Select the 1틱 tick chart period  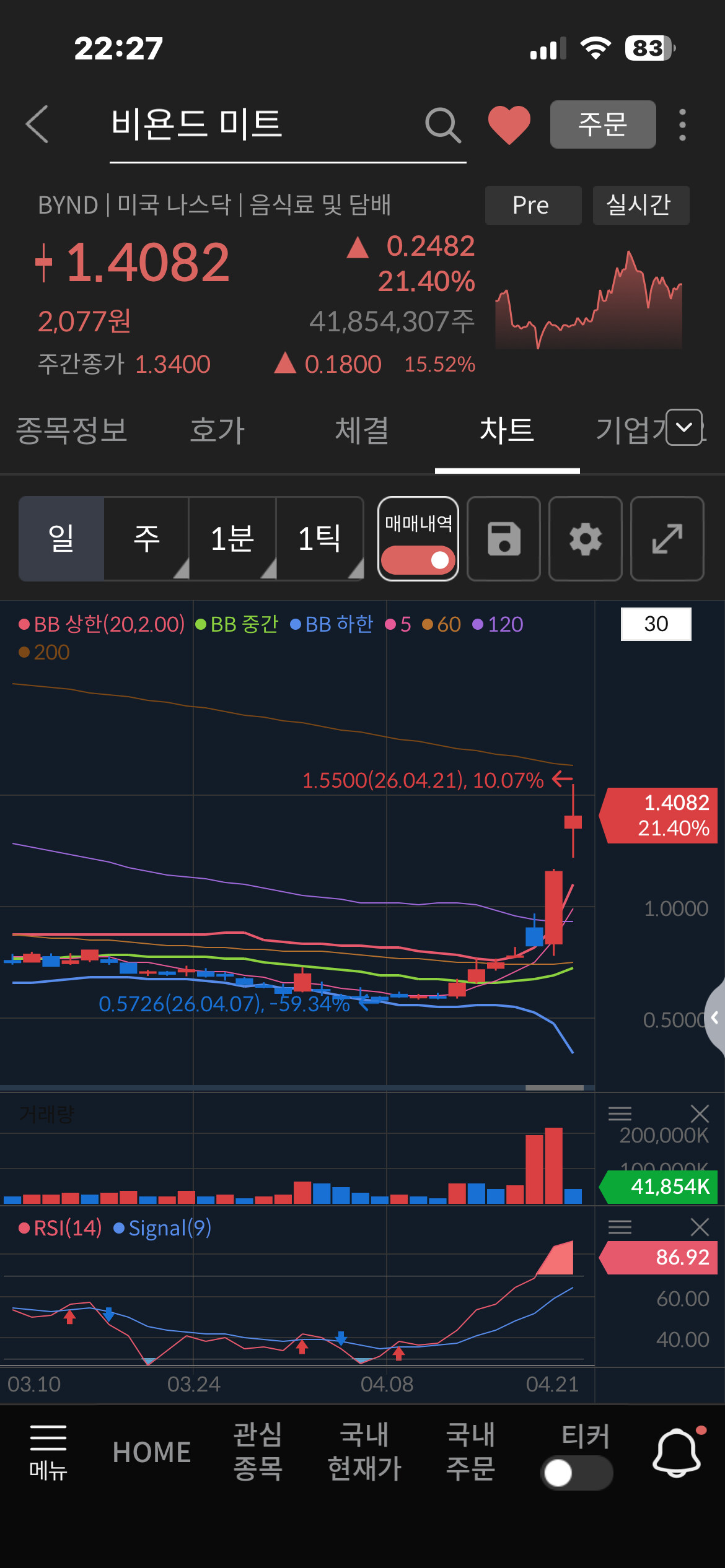pyautogui.click(x=320, y=538)
